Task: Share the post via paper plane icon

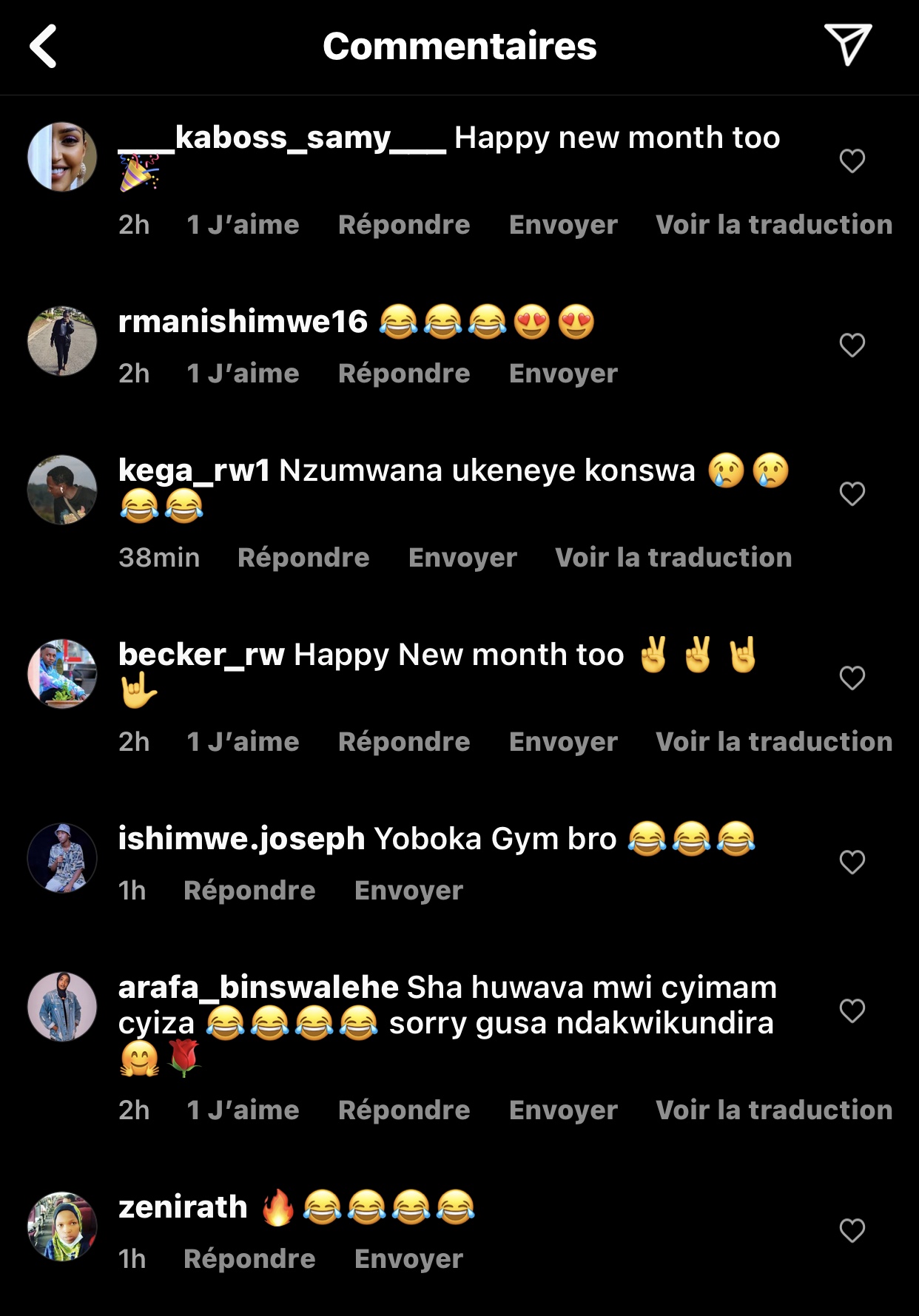Action: pos(847,45)
